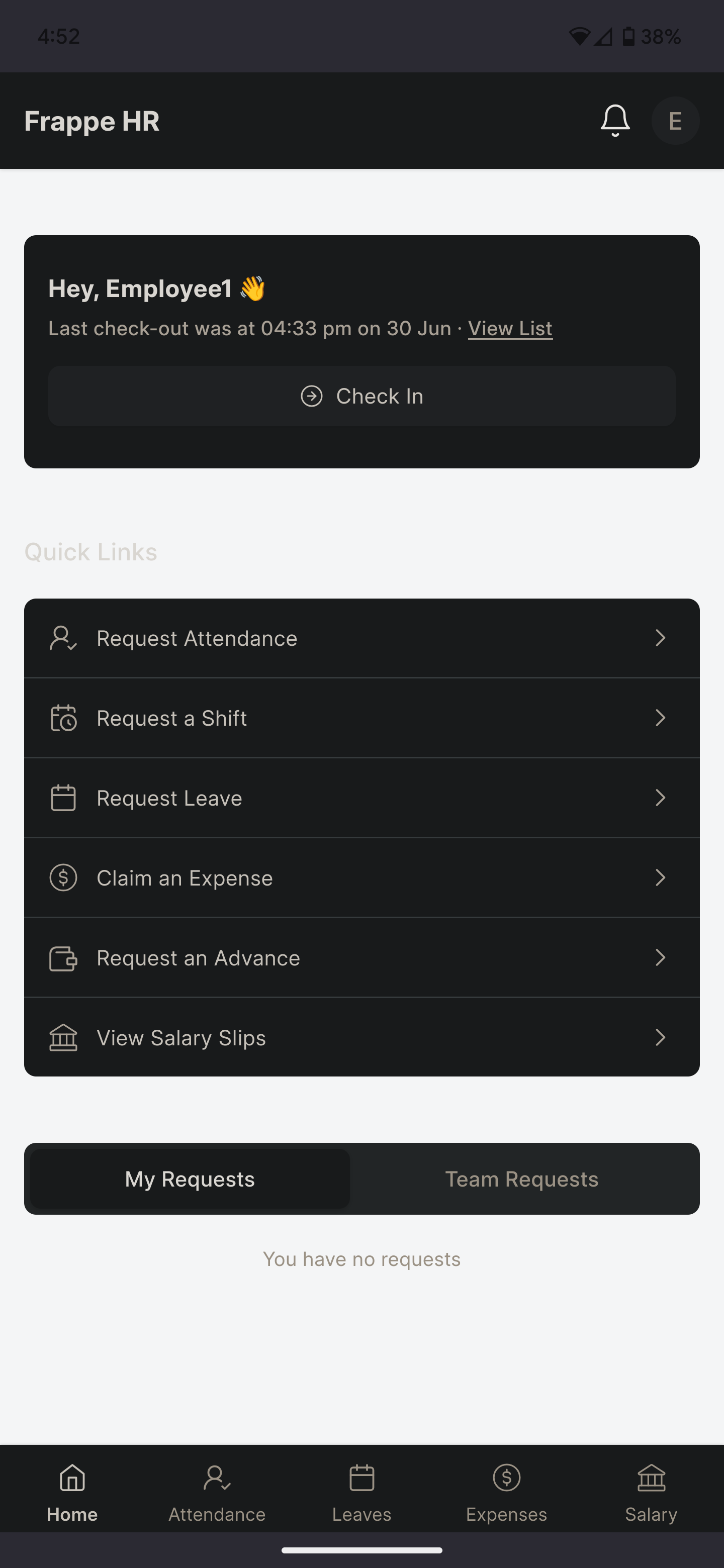Image resolution: width=724 pixels, height=1568 pixels.
Task: Switch to Team Requests tab
Action: click(522, 1179)
